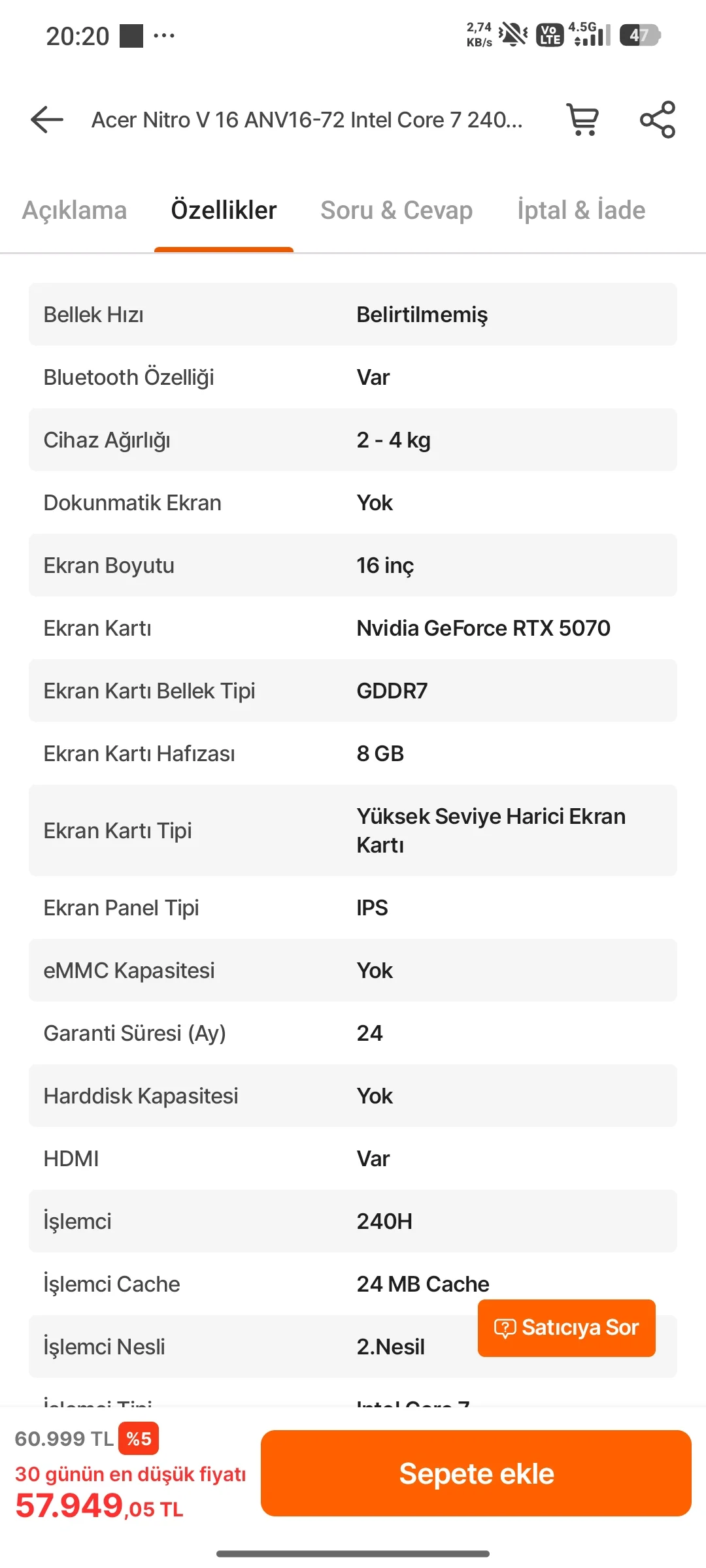Viewport: 706px width, 1568px height.
Task: Share this Acer Nitro product
Action: point(658,120)
